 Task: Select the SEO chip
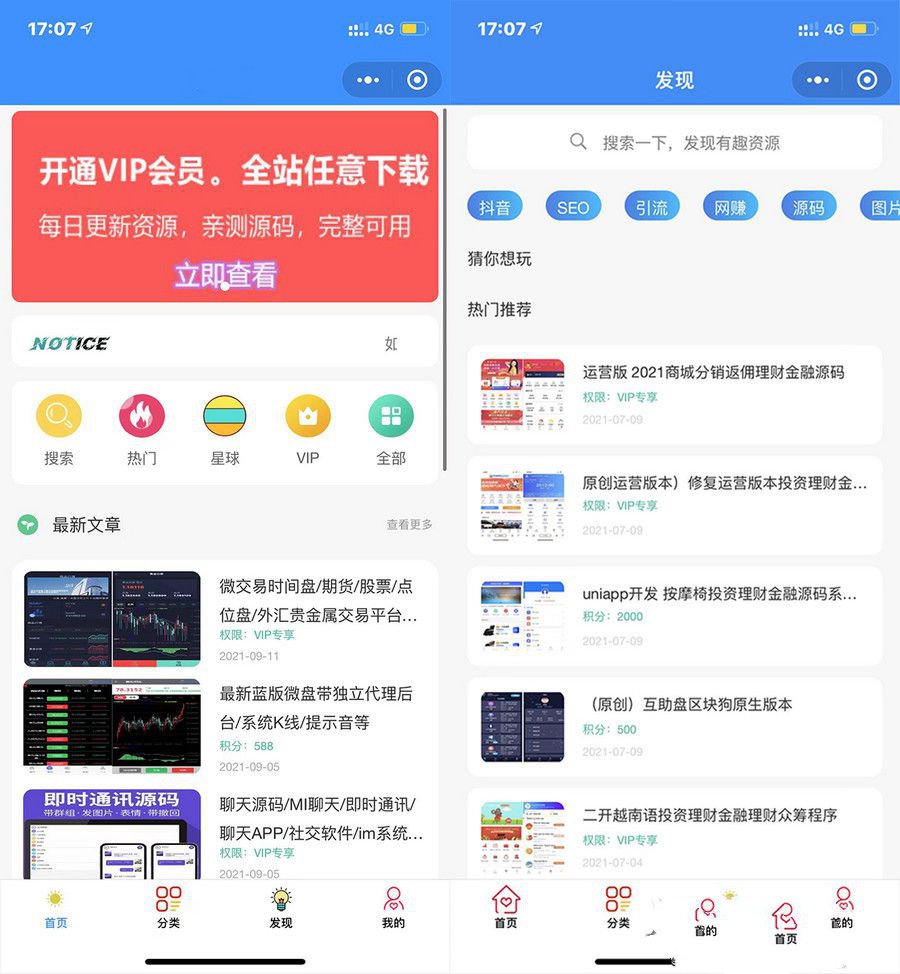573,207
